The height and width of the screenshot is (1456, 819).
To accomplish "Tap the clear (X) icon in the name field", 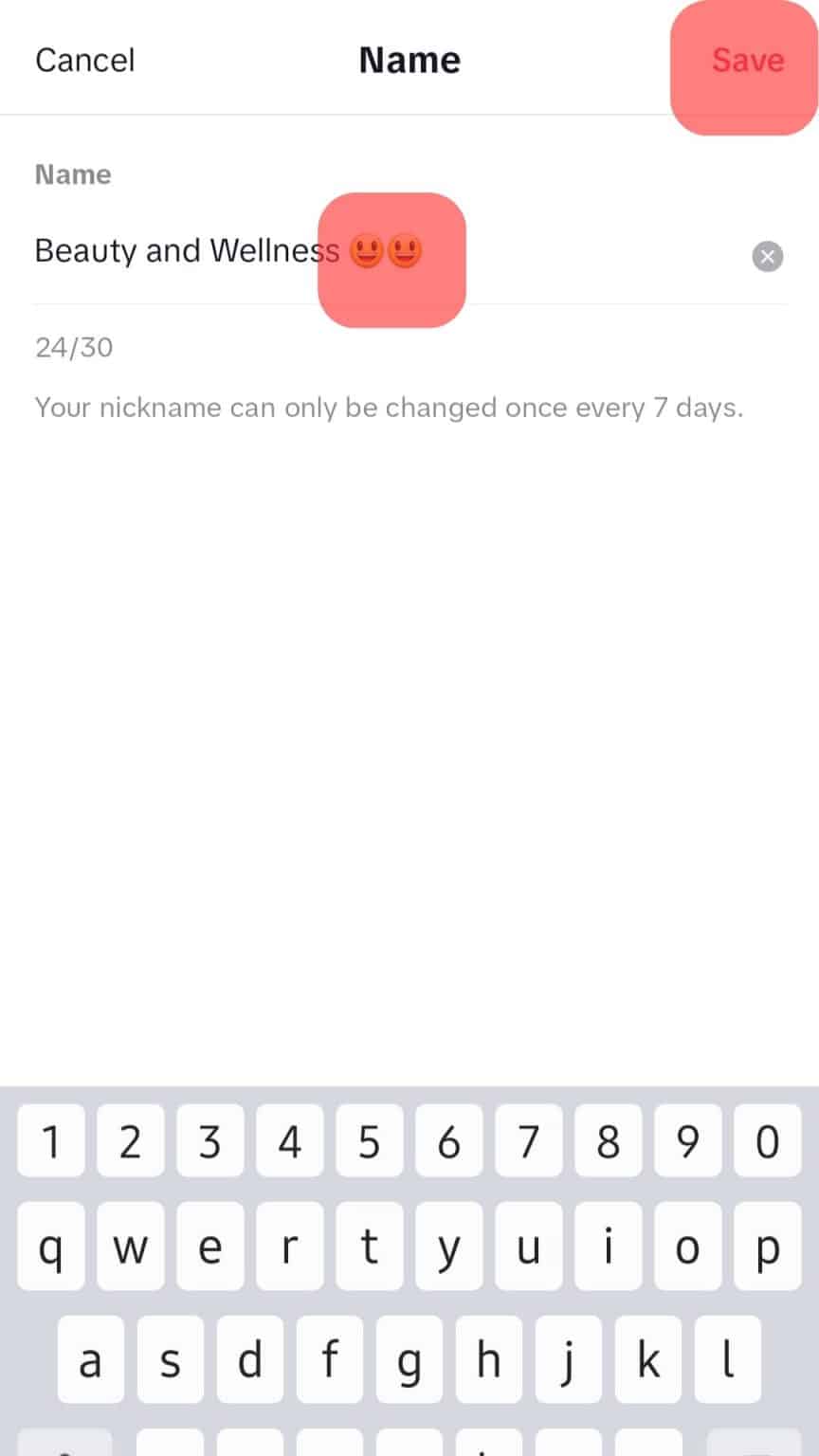I will coord(768,256).
